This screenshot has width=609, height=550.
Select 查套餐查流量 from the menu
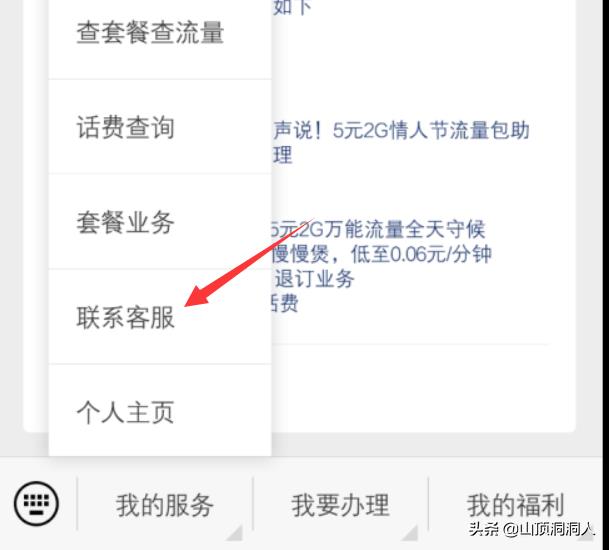point(150,33)
